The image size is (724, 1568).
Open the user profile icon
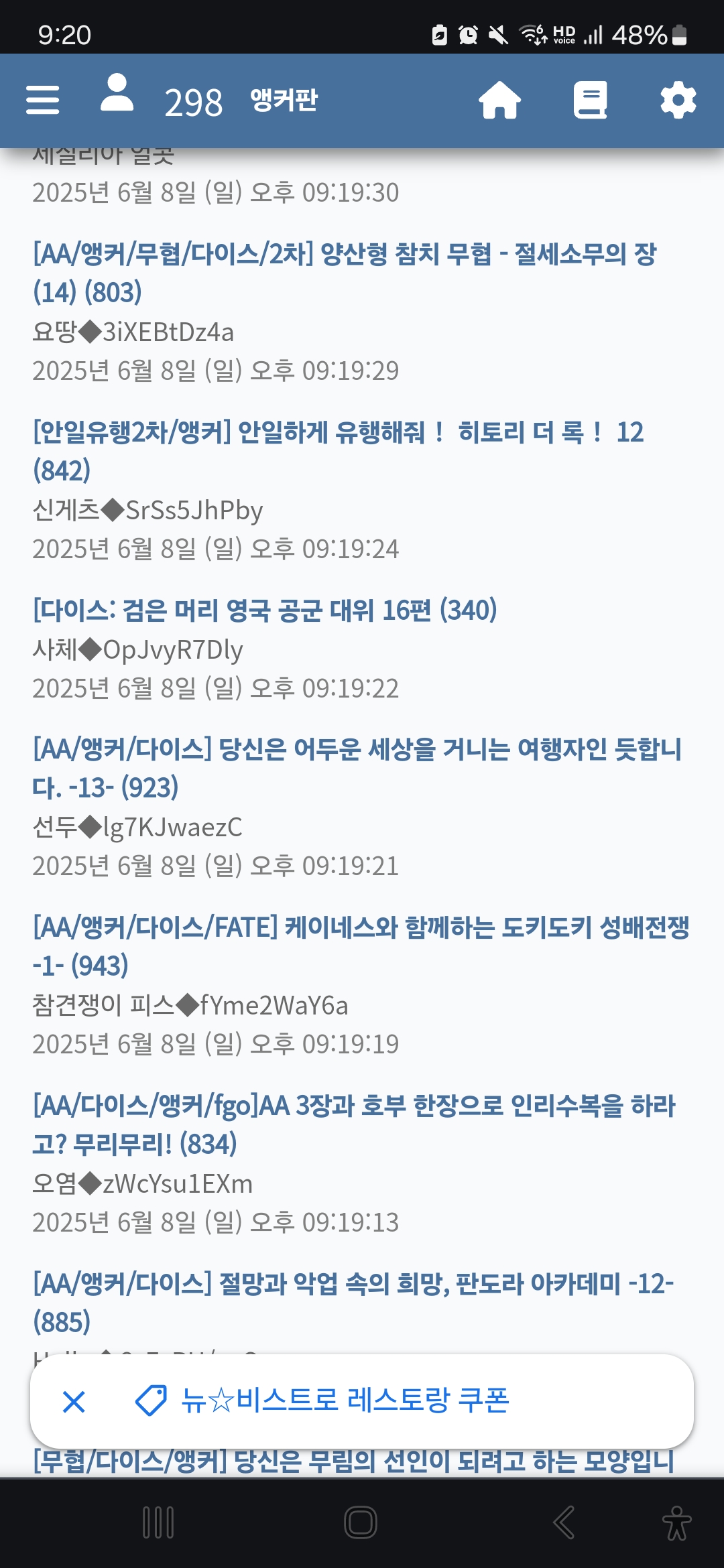tap(117, 92)
